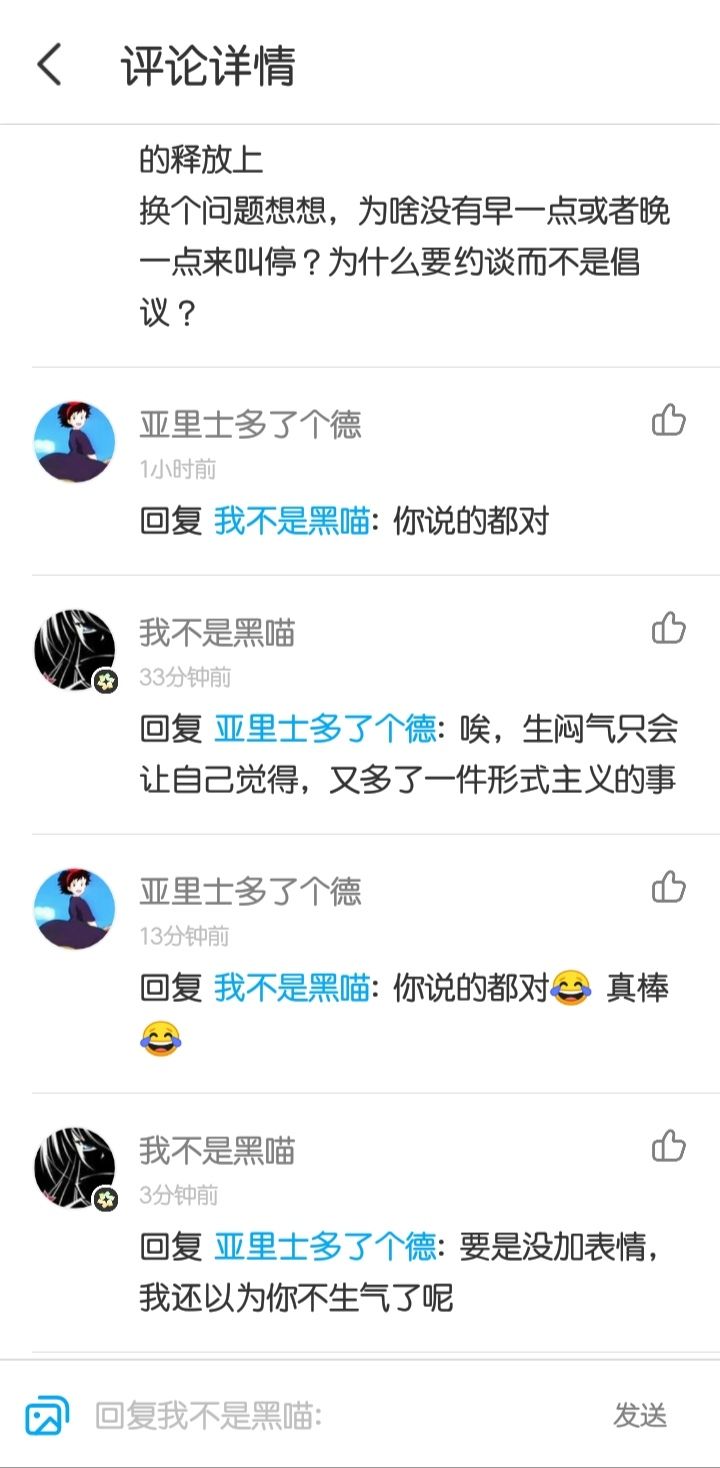Viewport: 720px width, 1468px height.
Task: Open 亚里士多了个德's avatar on the 13分钟前 comment
Action: pyautogui.click(x=74, y=909)
